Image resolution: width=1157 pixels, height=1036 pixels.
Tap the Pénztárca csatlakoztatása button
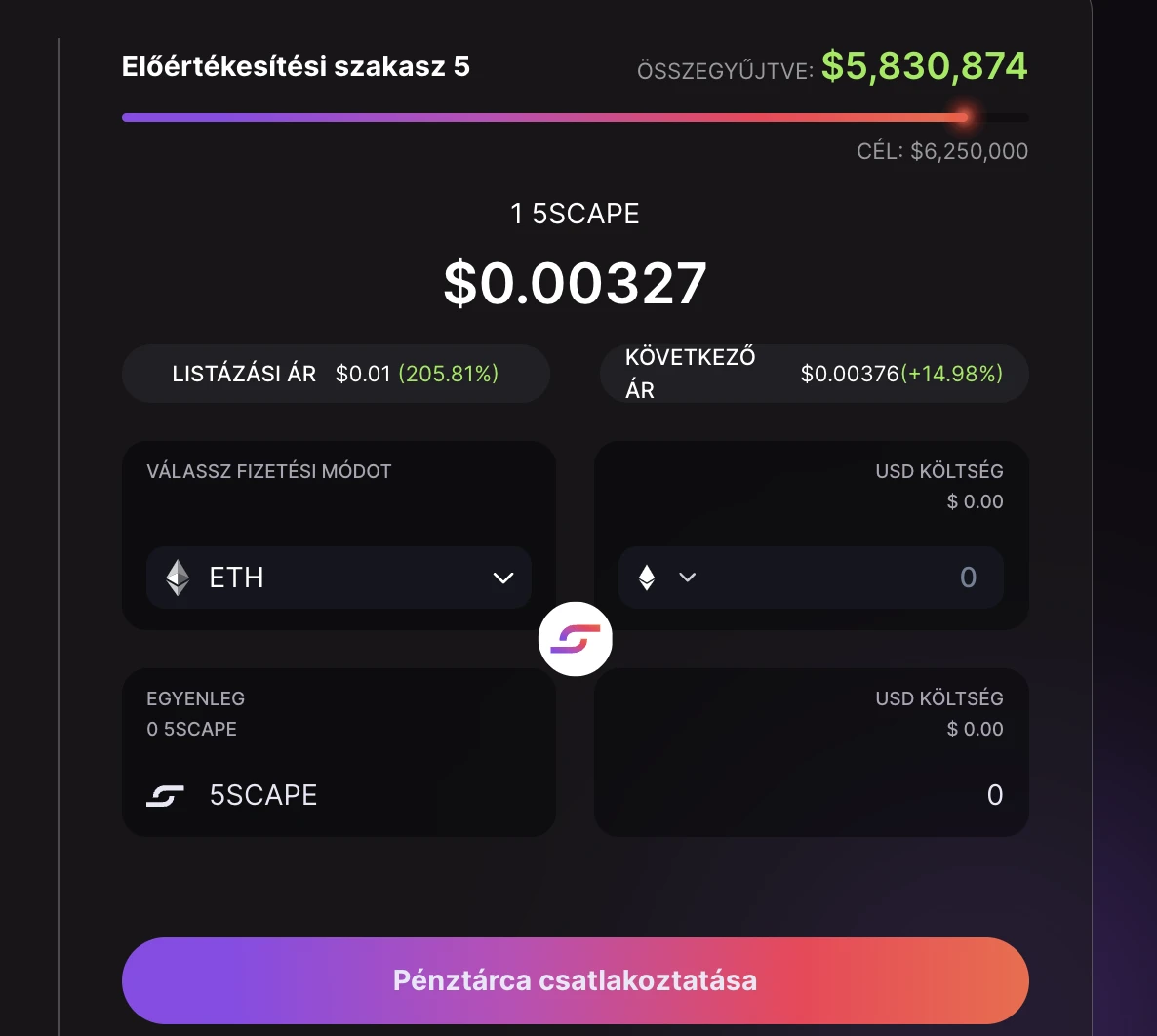click(x=575, y=980)
